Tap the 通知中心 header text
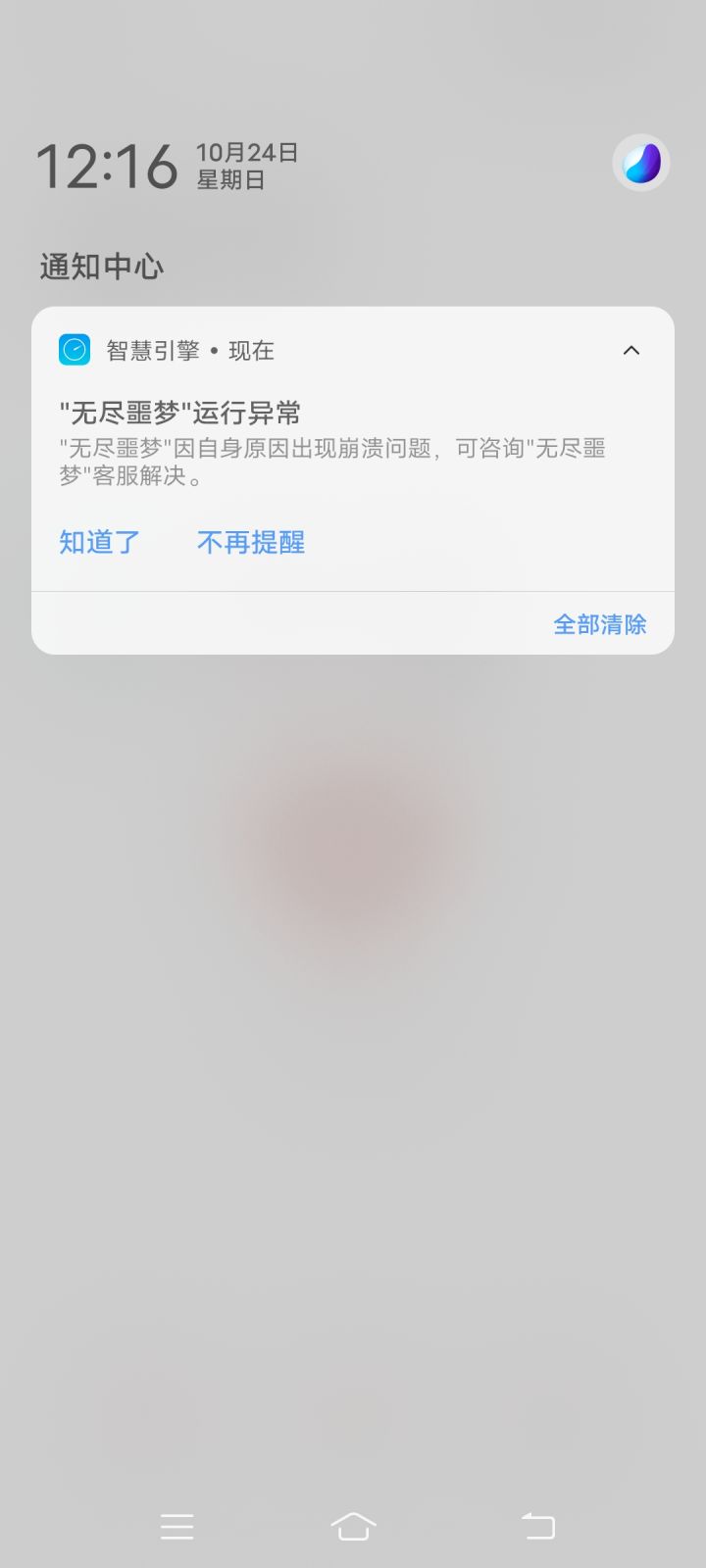The width and height of the screenshot is (706, 1568). point(101,267)
